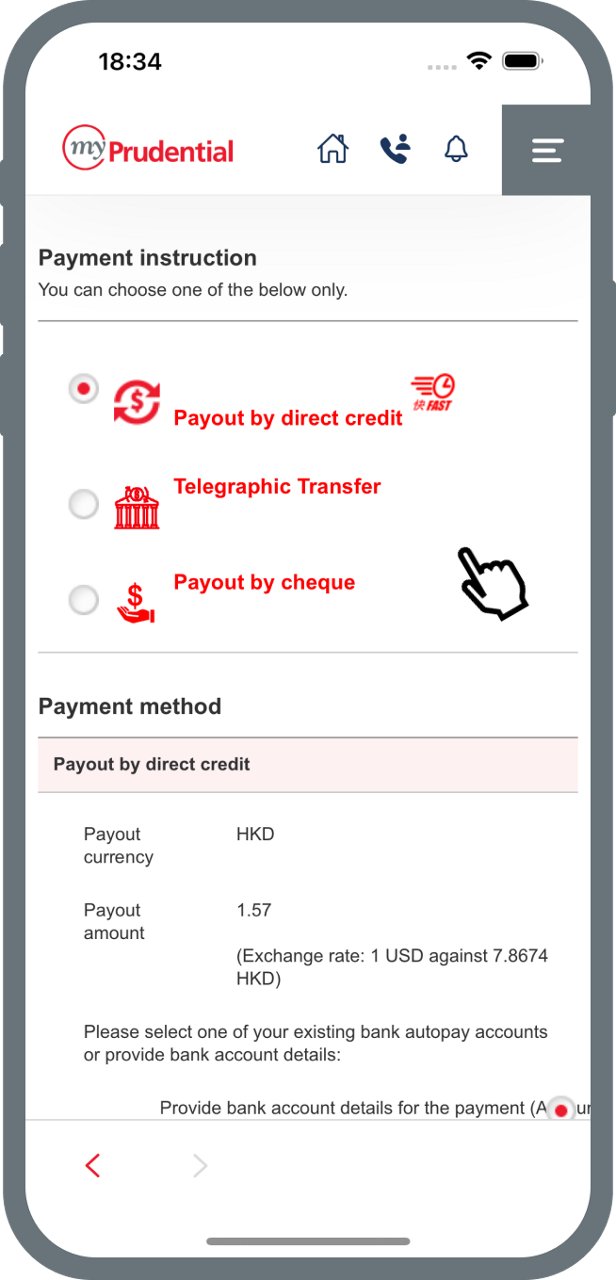Tap the forward arrow at bottom
This screenshot has height=1280, width=616.
point(200,1165)
